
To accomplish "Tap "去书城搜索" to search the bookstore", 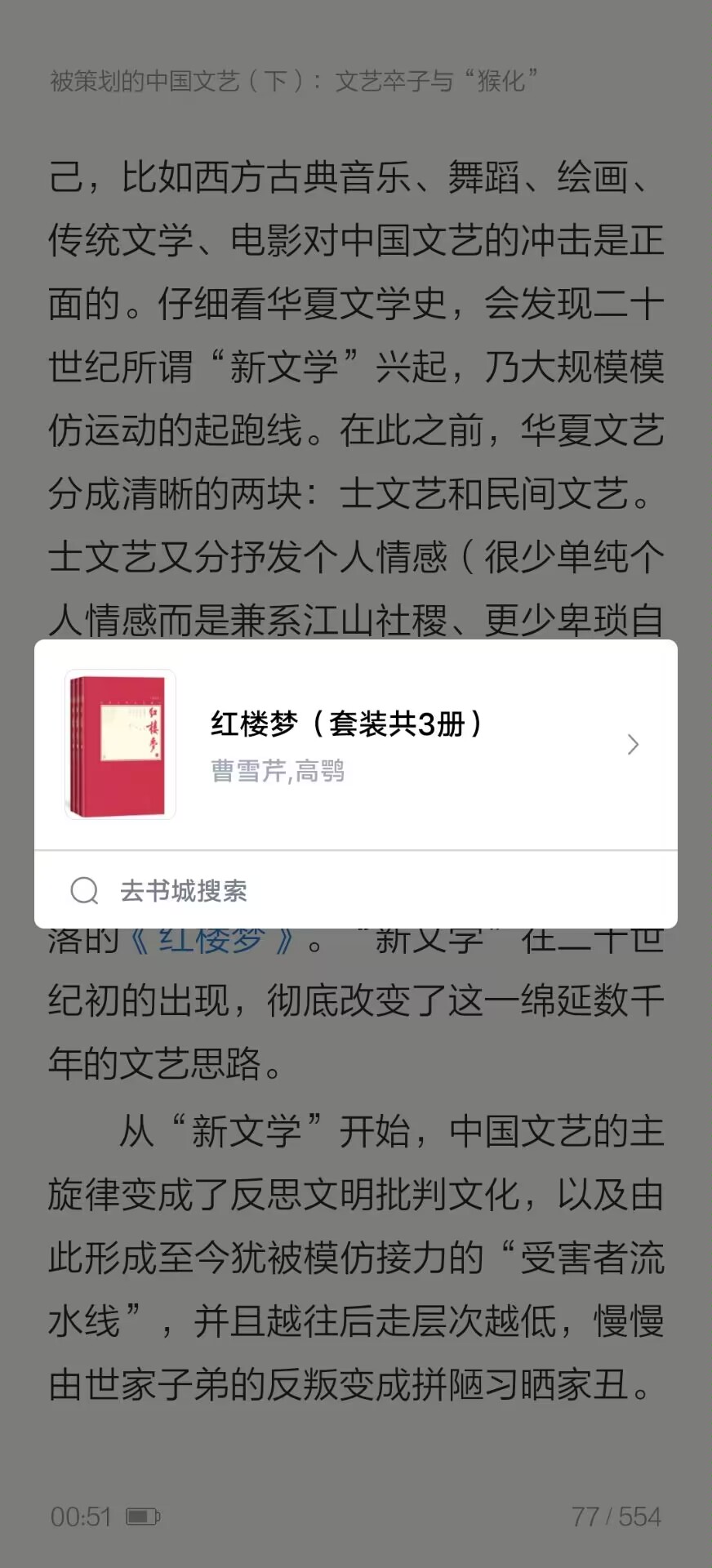I will click(x=186, y=890).
